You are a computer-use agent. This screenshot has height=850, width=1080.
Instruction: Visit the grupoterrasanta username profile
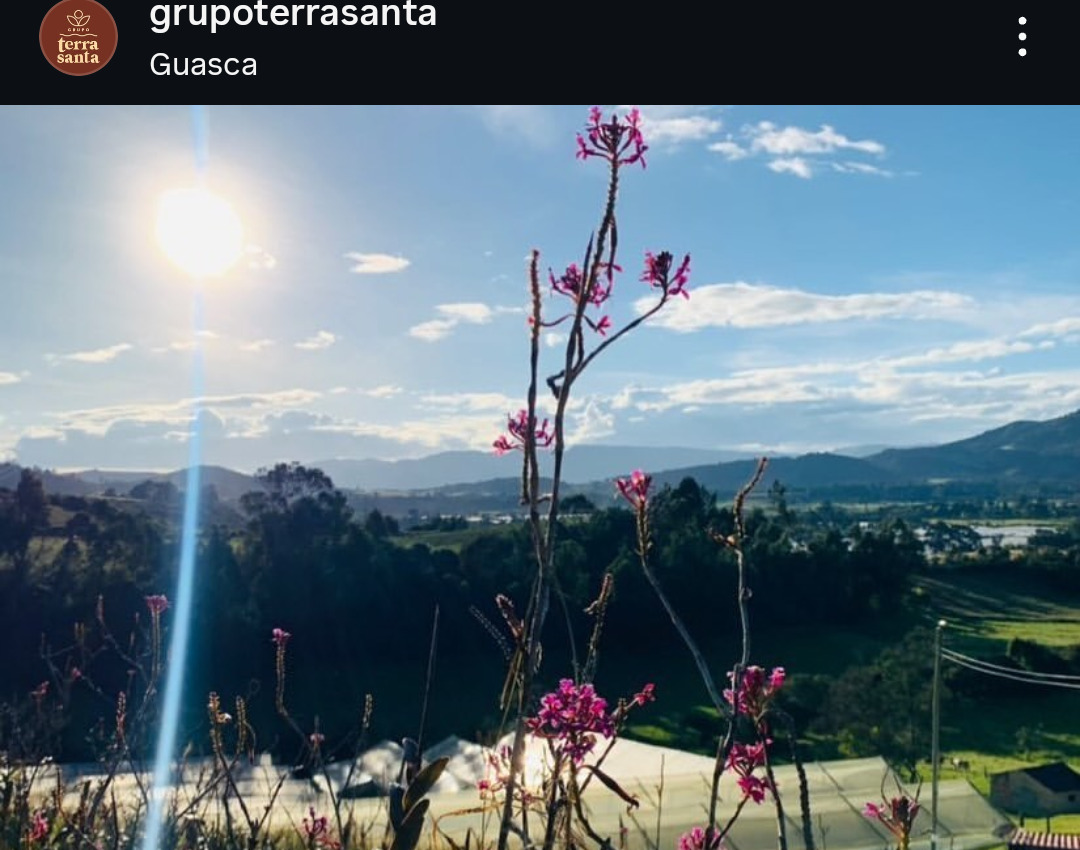point(293,15)
